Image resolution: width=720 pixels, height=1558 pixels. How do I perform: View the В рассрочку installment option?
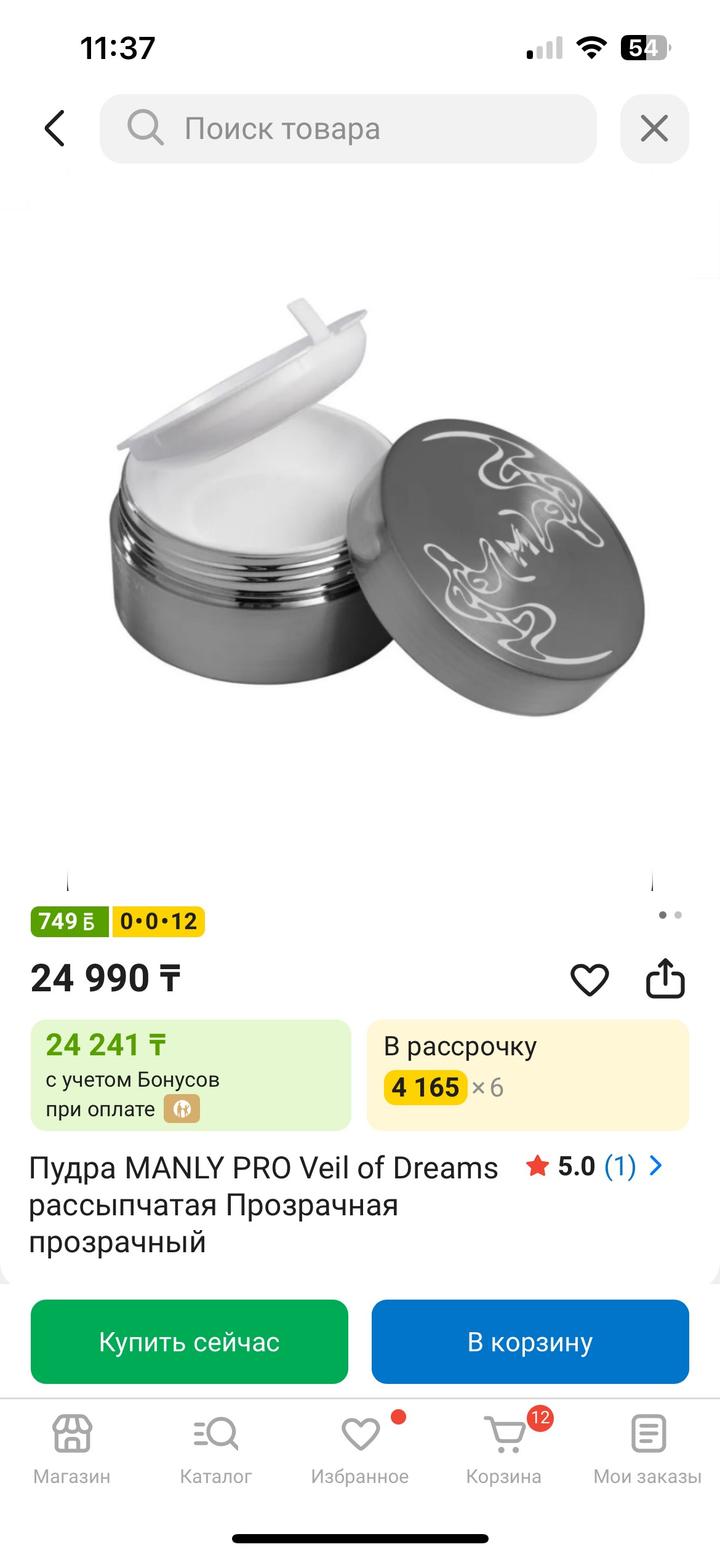point(528,1075)
